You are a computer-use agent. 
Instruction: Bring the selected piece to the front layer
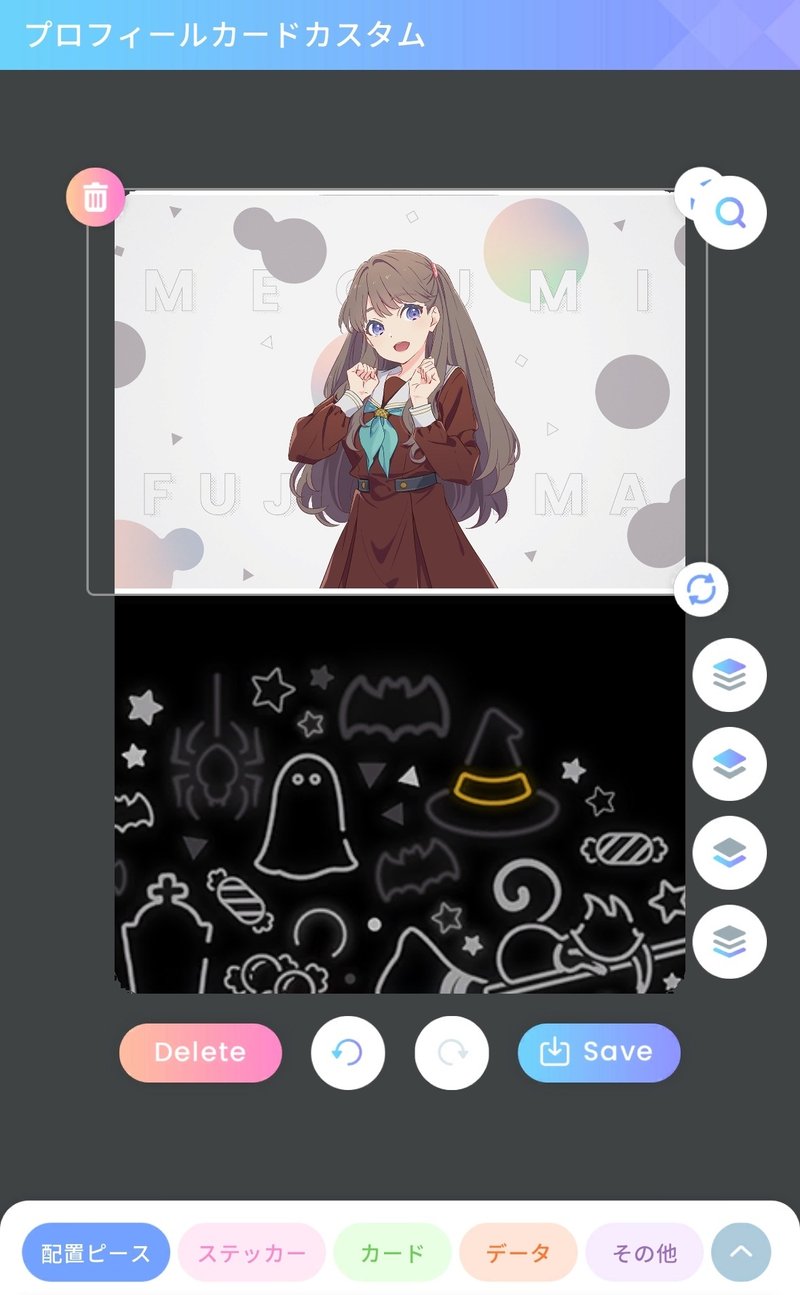click(730, 675)
